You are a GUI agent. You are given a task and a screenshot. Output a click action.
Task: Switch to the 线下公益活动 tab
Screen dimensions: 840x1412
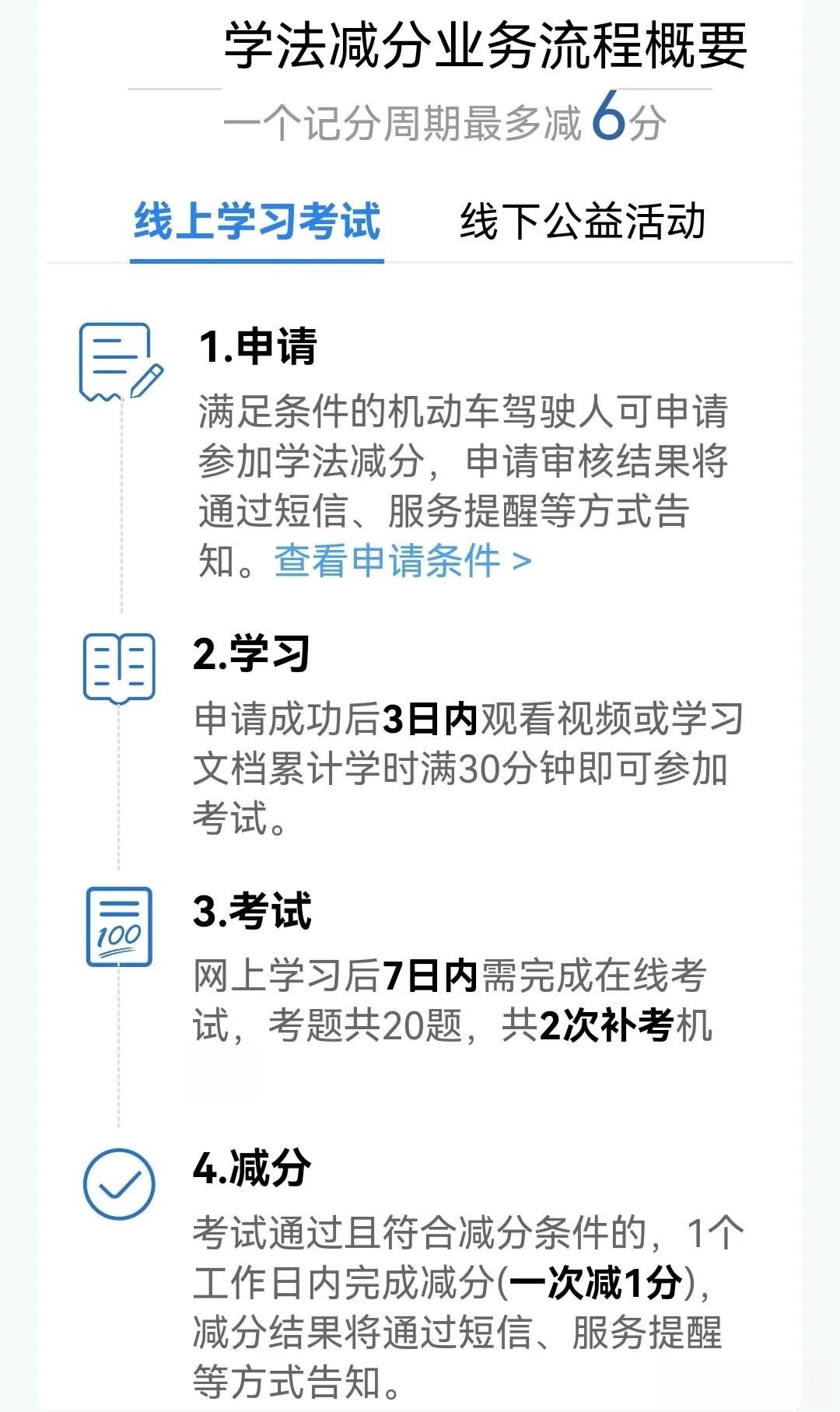[x=583, y=222]
